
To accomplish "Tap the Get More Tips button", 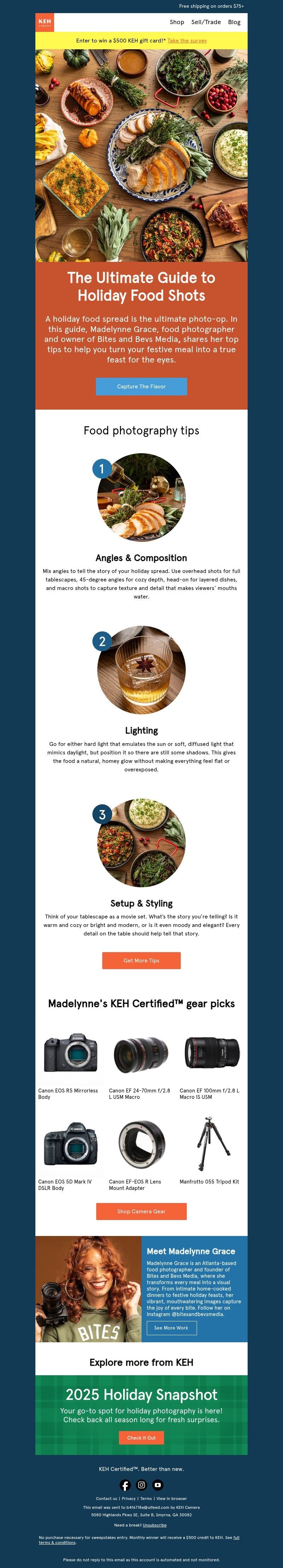I will 141,961.
